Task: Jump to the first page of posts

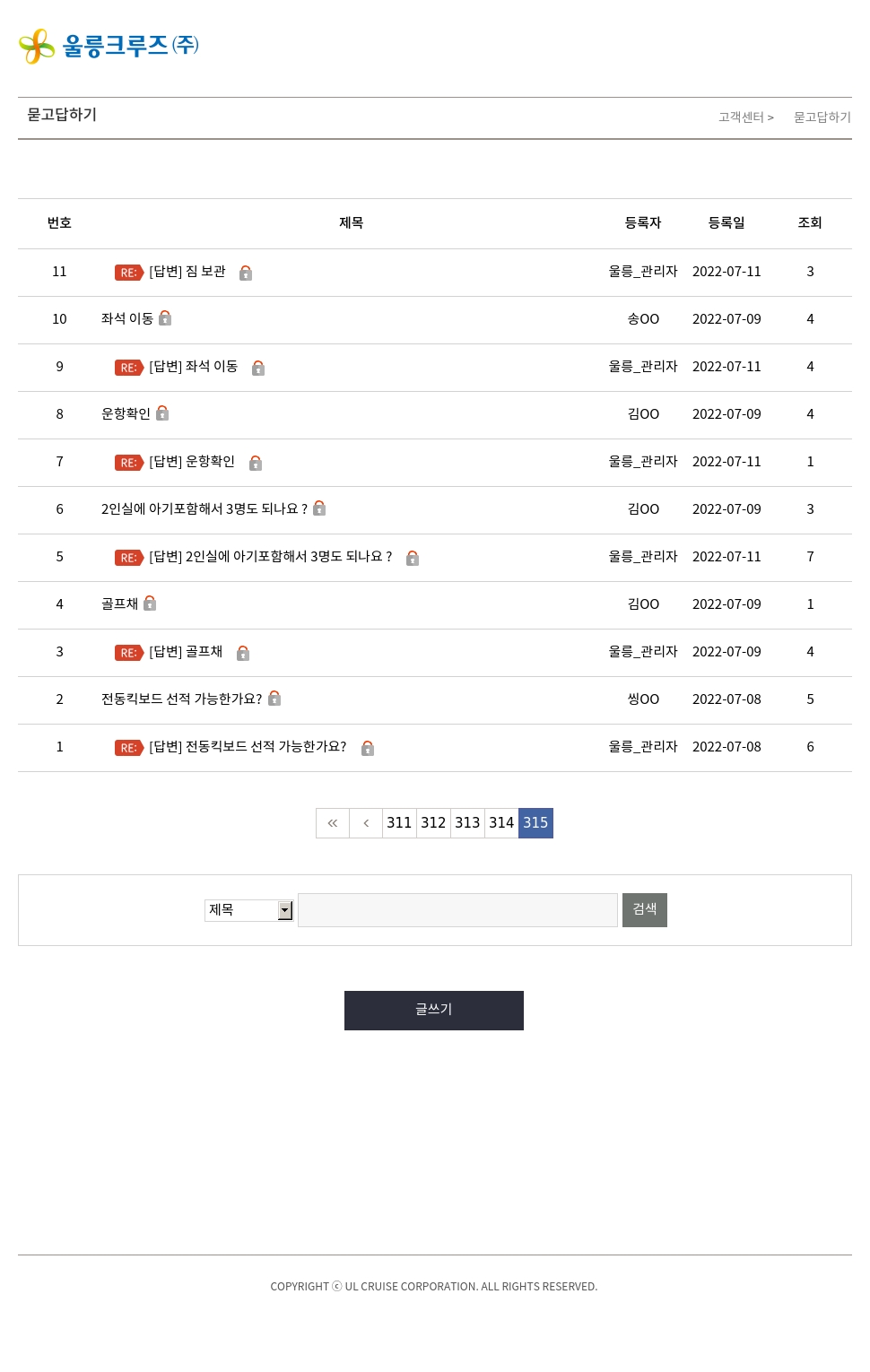Action: pos(333,823)
